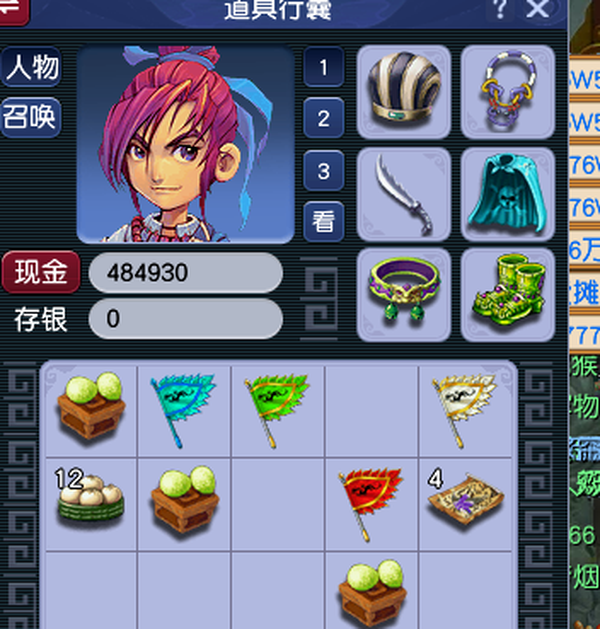This screenshot has height=629, width=600.
Task: Inspect the purple belt equipment
Action: (404, 295)
